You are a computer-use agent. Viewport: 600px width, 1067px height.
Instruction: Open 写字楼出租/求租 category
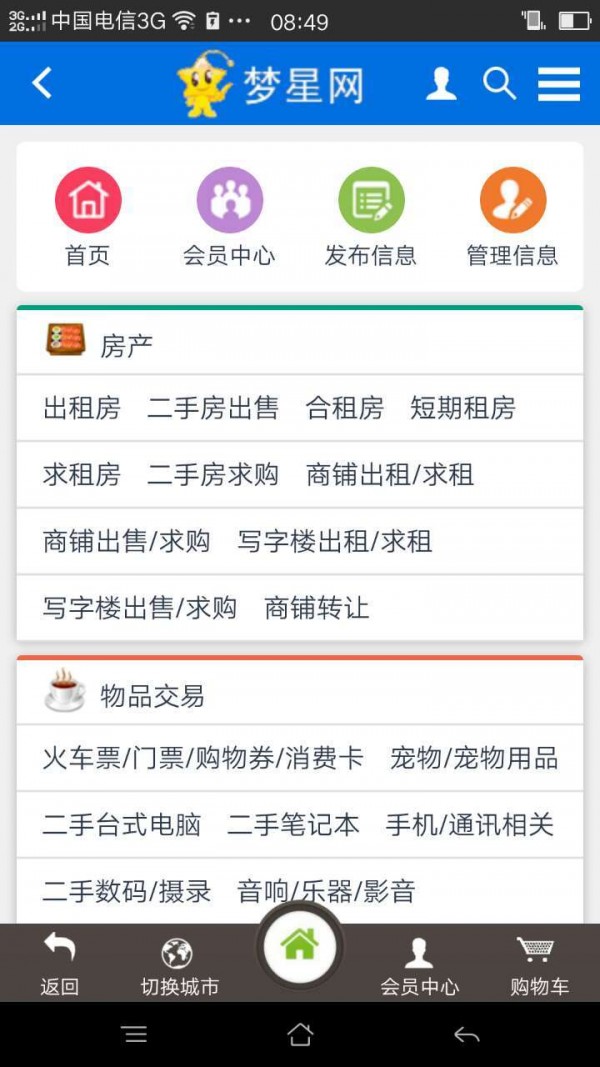[335, 542]
